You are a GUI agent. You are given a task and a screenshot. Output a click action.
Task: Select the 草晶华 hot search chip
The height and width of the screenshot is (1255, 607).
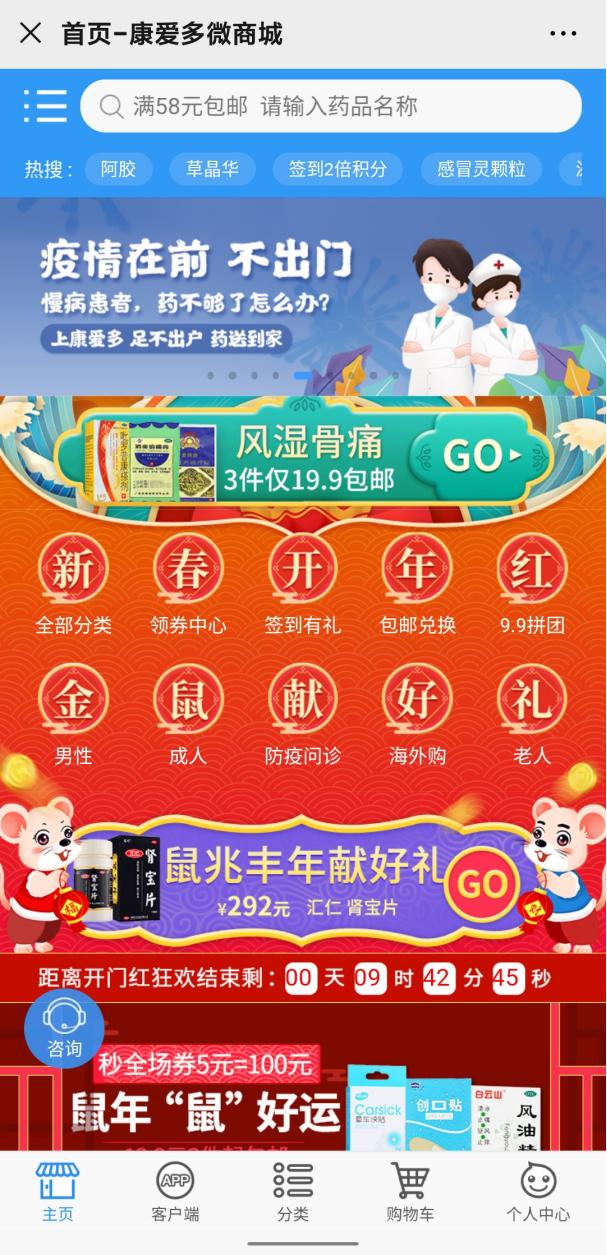pyautogui.click(x=212, y=169)
